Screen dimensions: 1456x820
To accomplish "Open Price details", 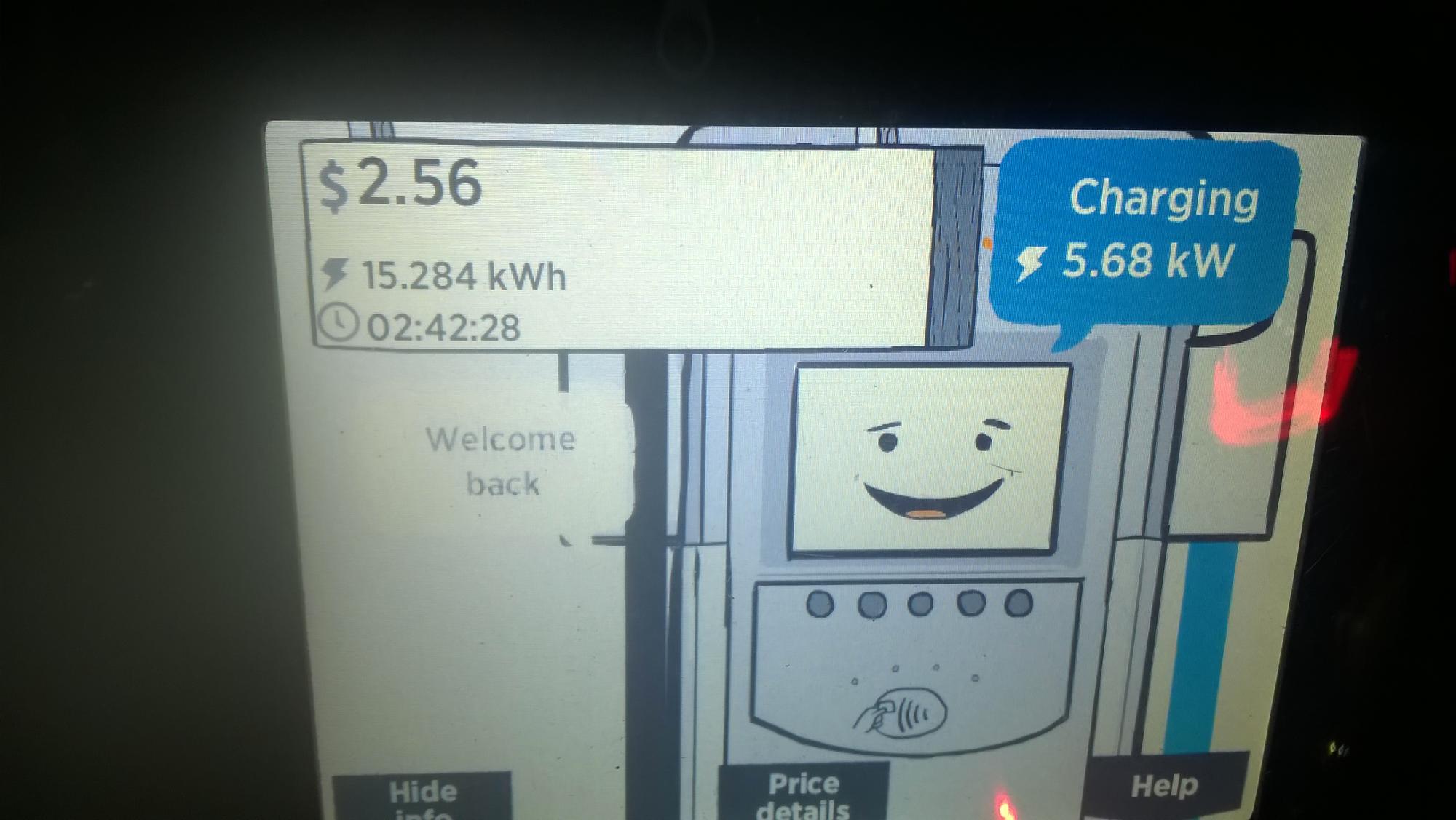I will click(804, 792).
